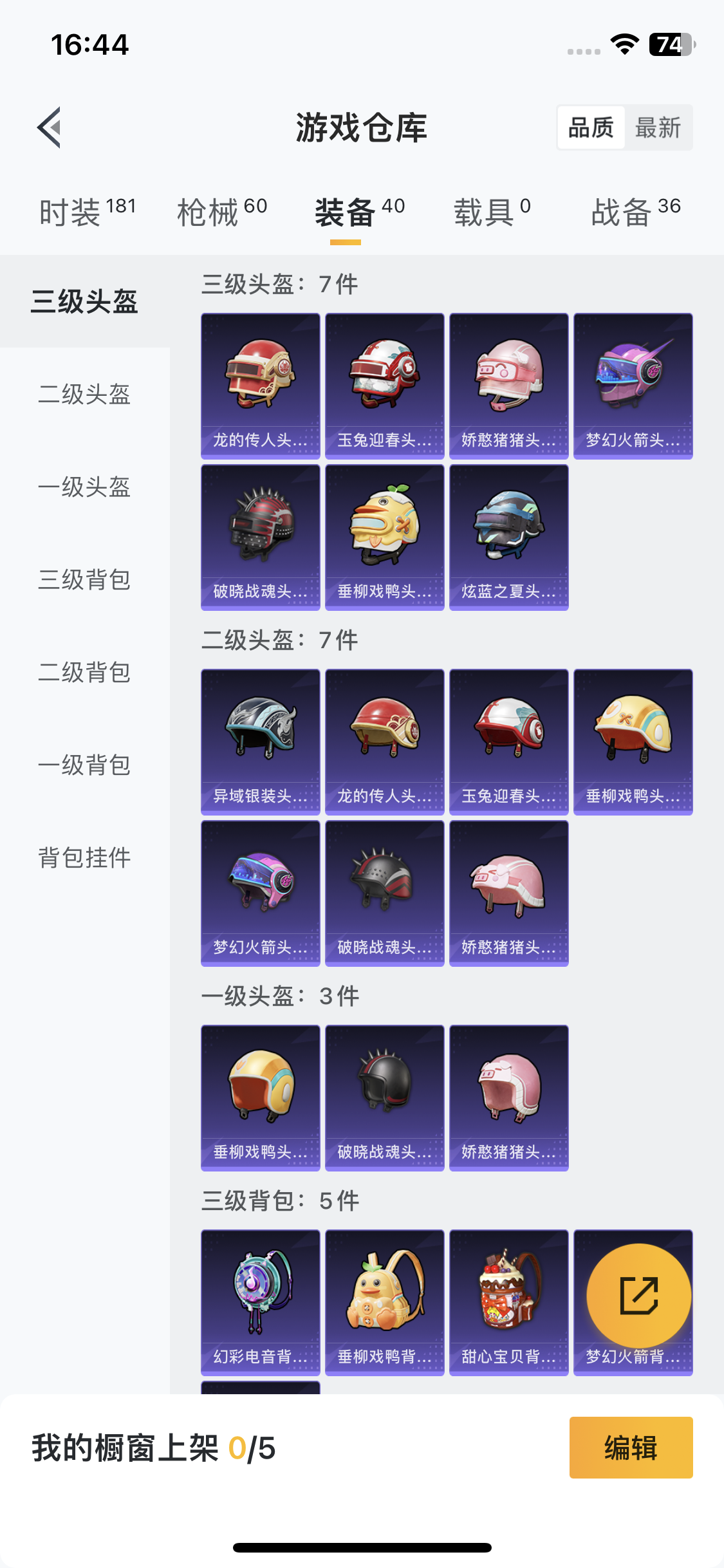The height and width of the screenshot is (1568, 724).
Task: Open the 炫蓝之夏 level-three helmet
Action: (x=508, y=537)
